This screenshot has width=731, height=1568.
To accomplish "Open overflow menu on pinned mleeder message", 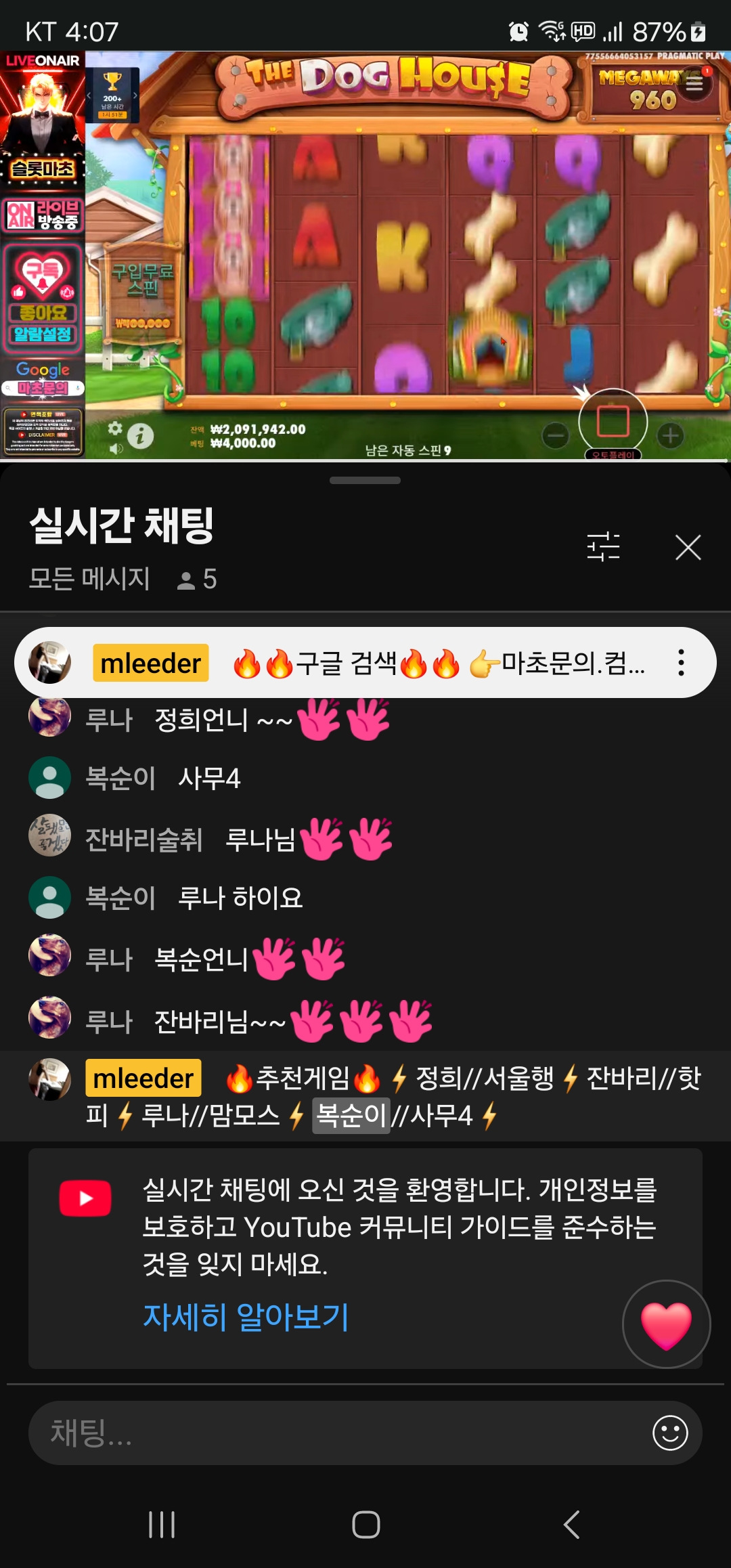I will (x=681, y=663).
